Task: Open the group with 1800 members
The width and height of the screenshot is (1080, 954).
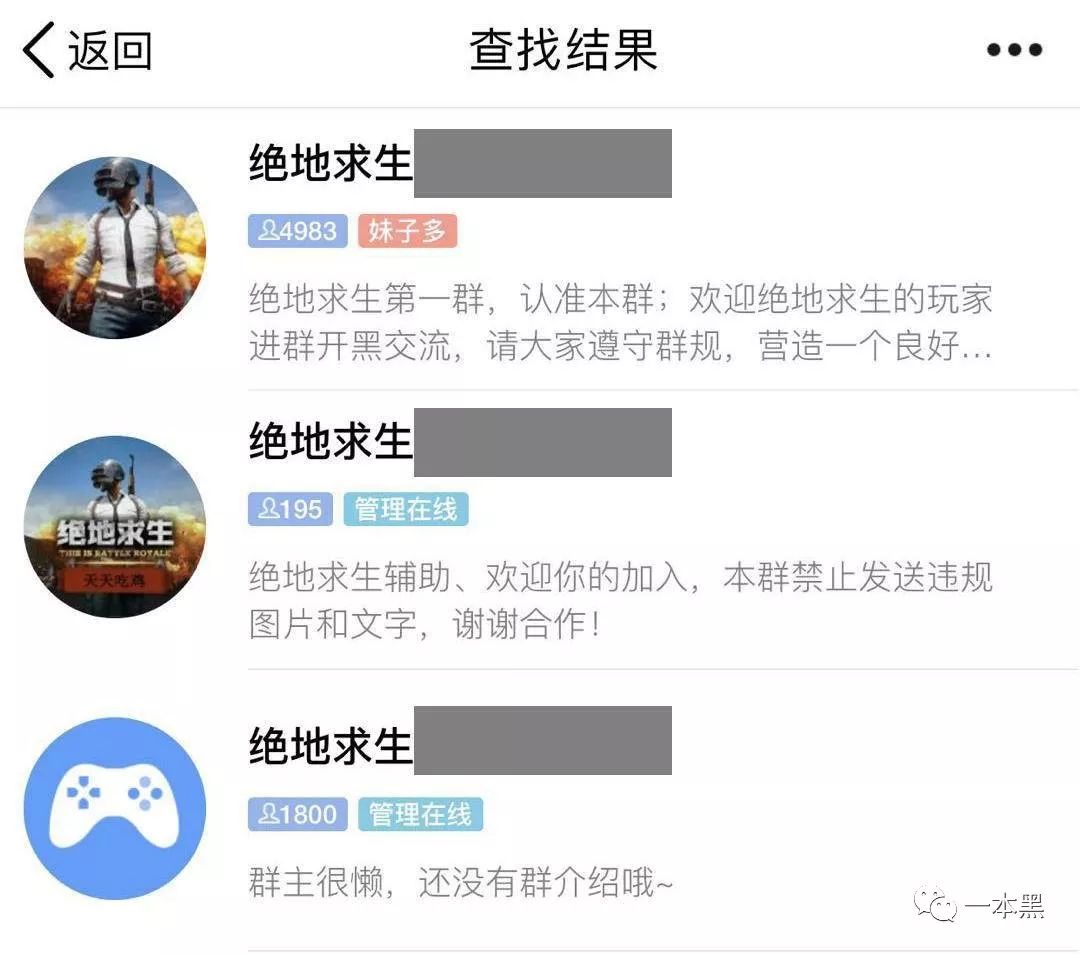Action: (x=620, y=808)
